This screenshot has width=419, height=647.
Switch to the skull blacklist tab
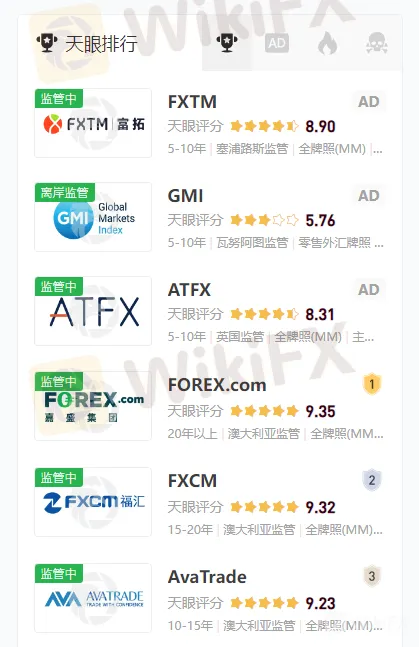[377, 43]
